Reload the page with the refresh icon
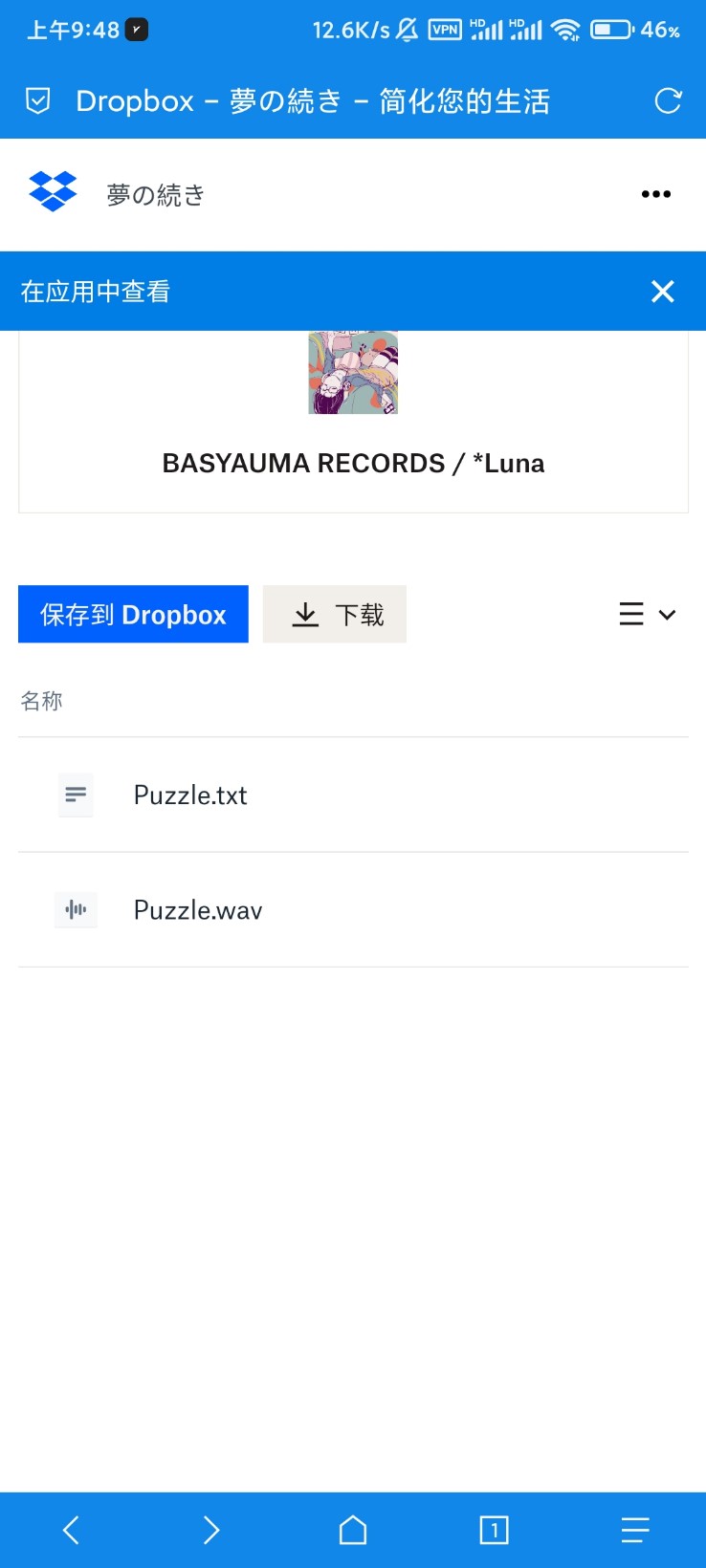 pos(668,101)
